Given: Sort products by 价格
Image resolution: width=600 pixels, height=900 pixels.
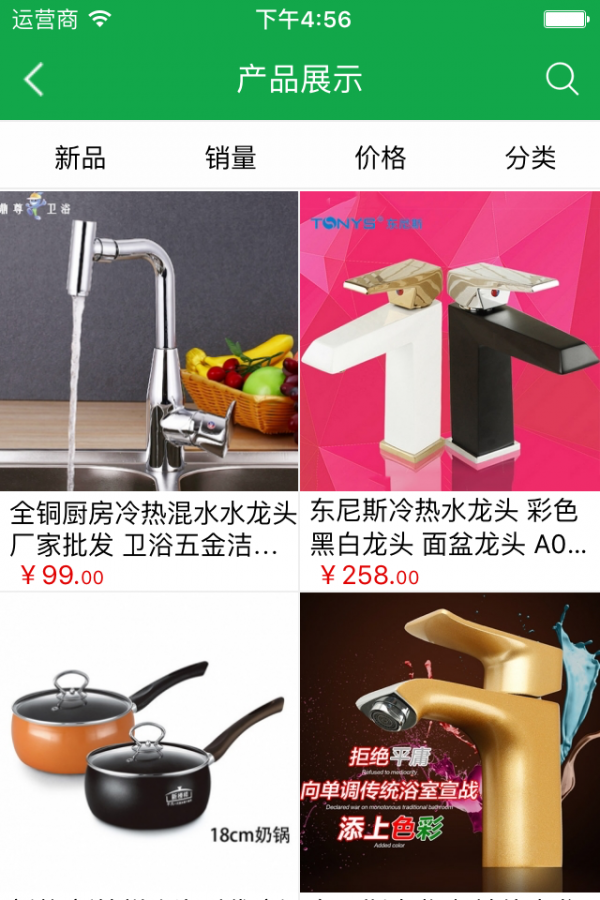Looking at the screenshot, I should (x=381, y=157).
